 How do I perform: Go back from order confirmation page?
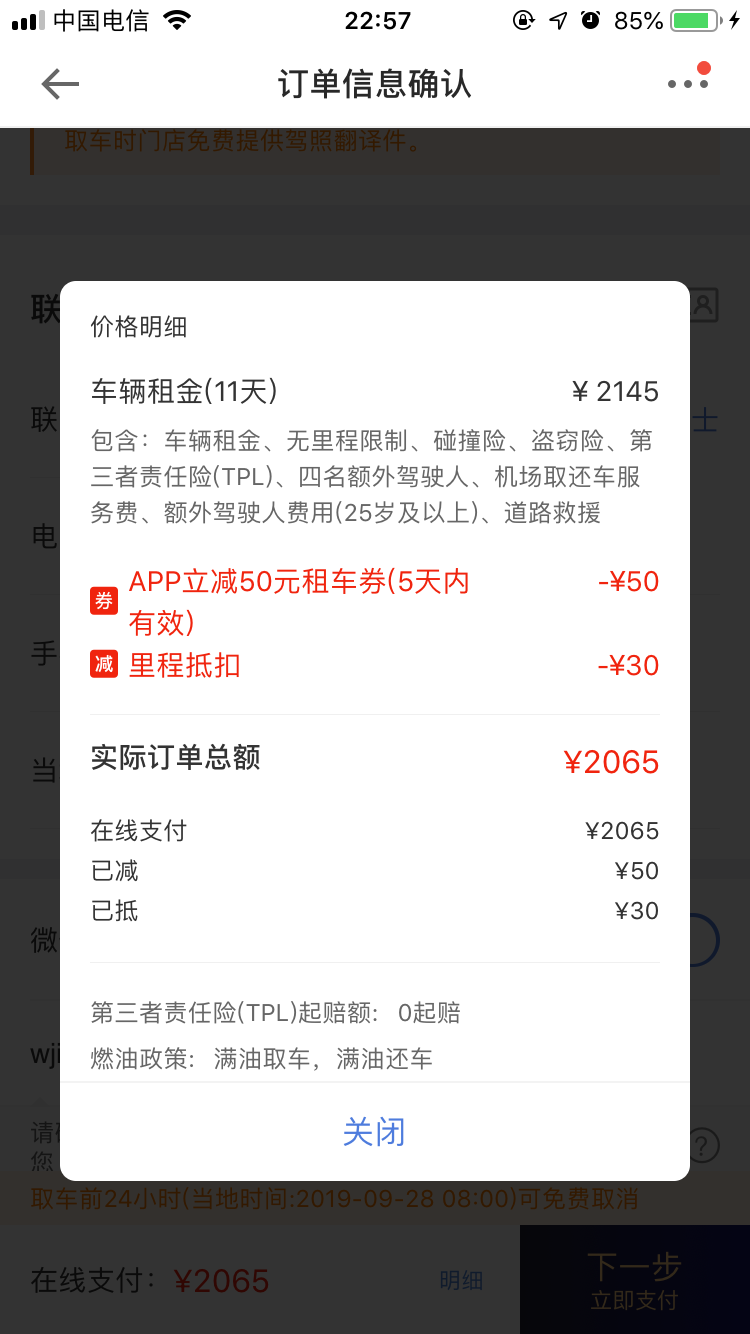click(x=60, y=85)
